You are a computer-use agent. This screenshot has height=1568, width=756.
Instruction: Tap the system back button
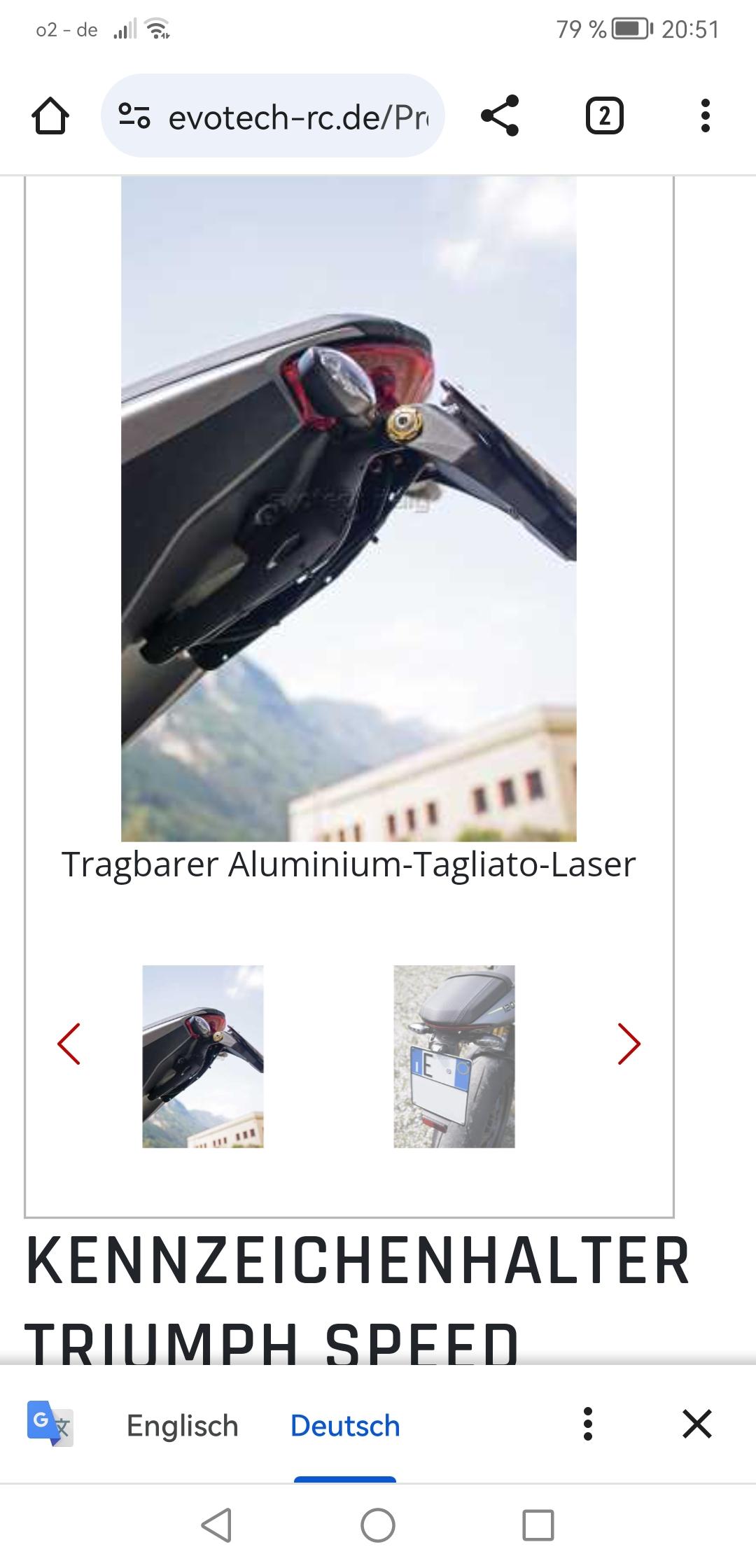216,1525
